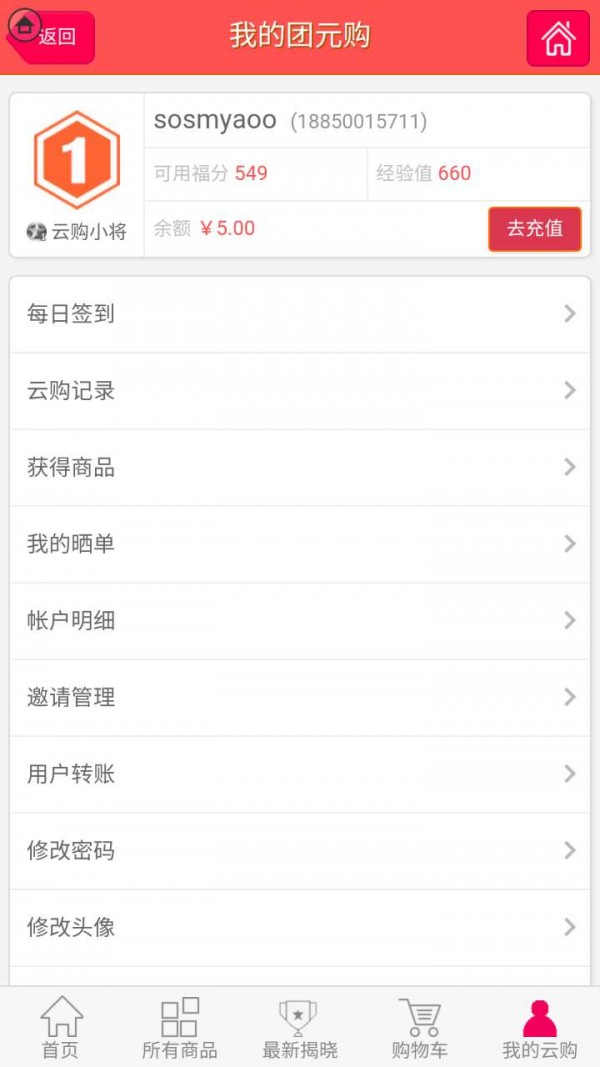600x1067 pixels.
Task: Switch to the 首页 tab
Action: click(x=60, y=1027)
